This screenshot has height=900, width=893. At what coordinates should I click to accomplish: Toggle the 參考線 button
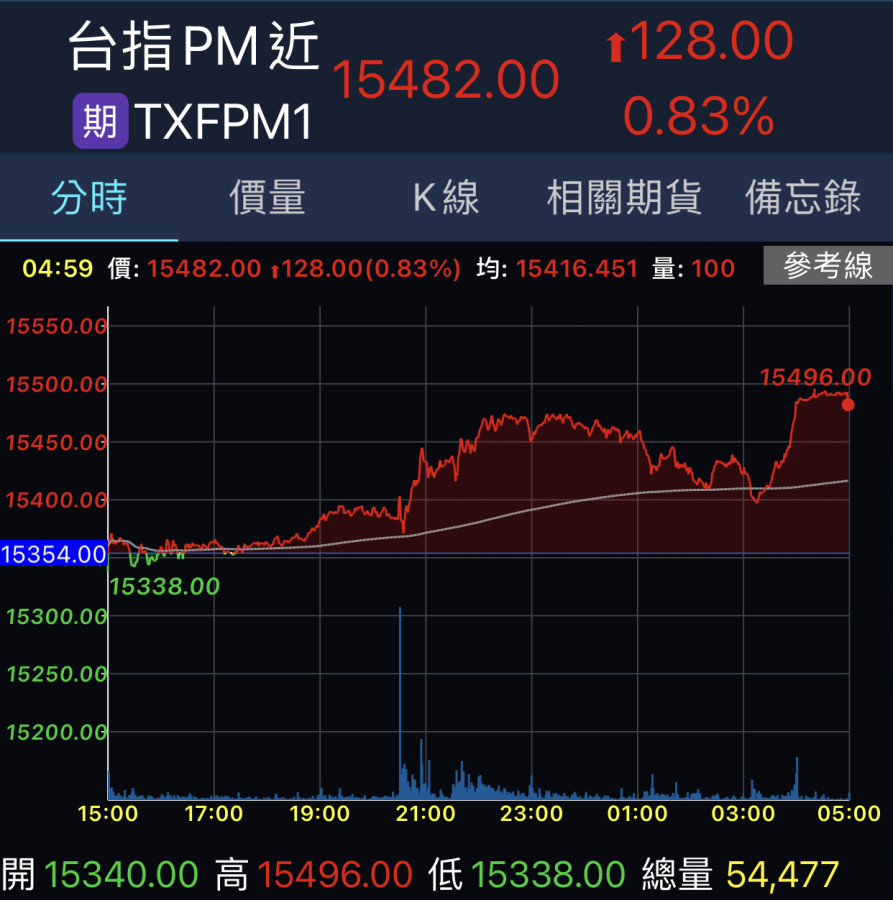(828, 266)
